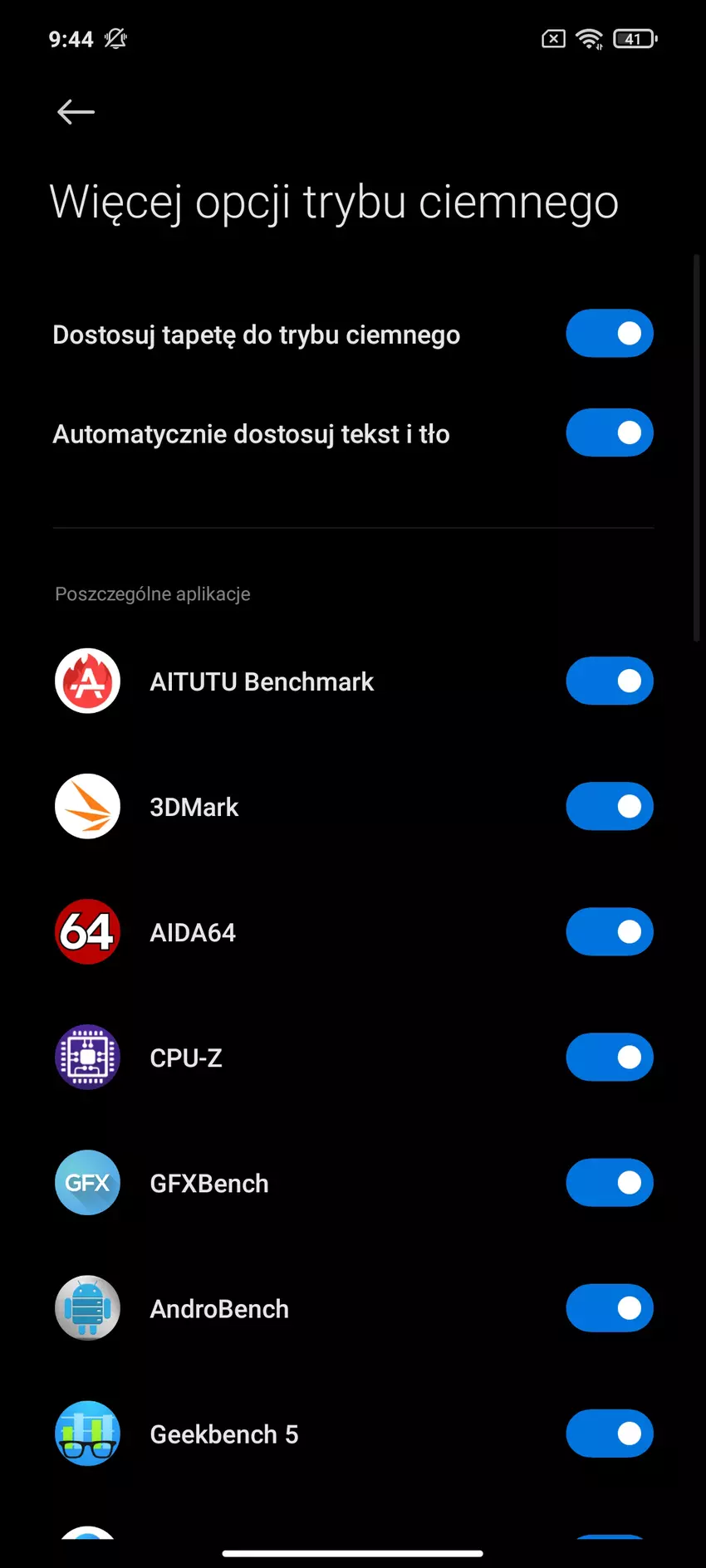Switch off Geekbench 5 dark mode

click(610, 1434)
